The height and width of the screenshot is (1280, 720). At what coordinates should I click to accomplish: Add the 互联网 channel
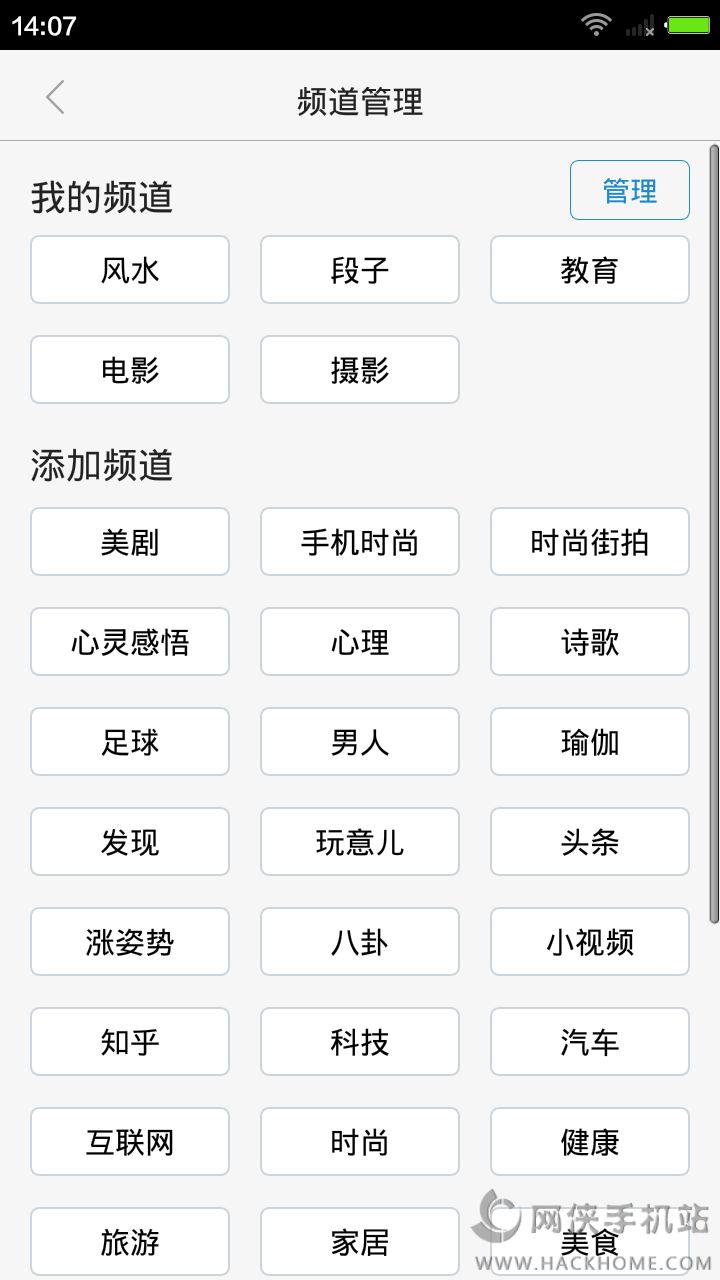[130, 1142]
